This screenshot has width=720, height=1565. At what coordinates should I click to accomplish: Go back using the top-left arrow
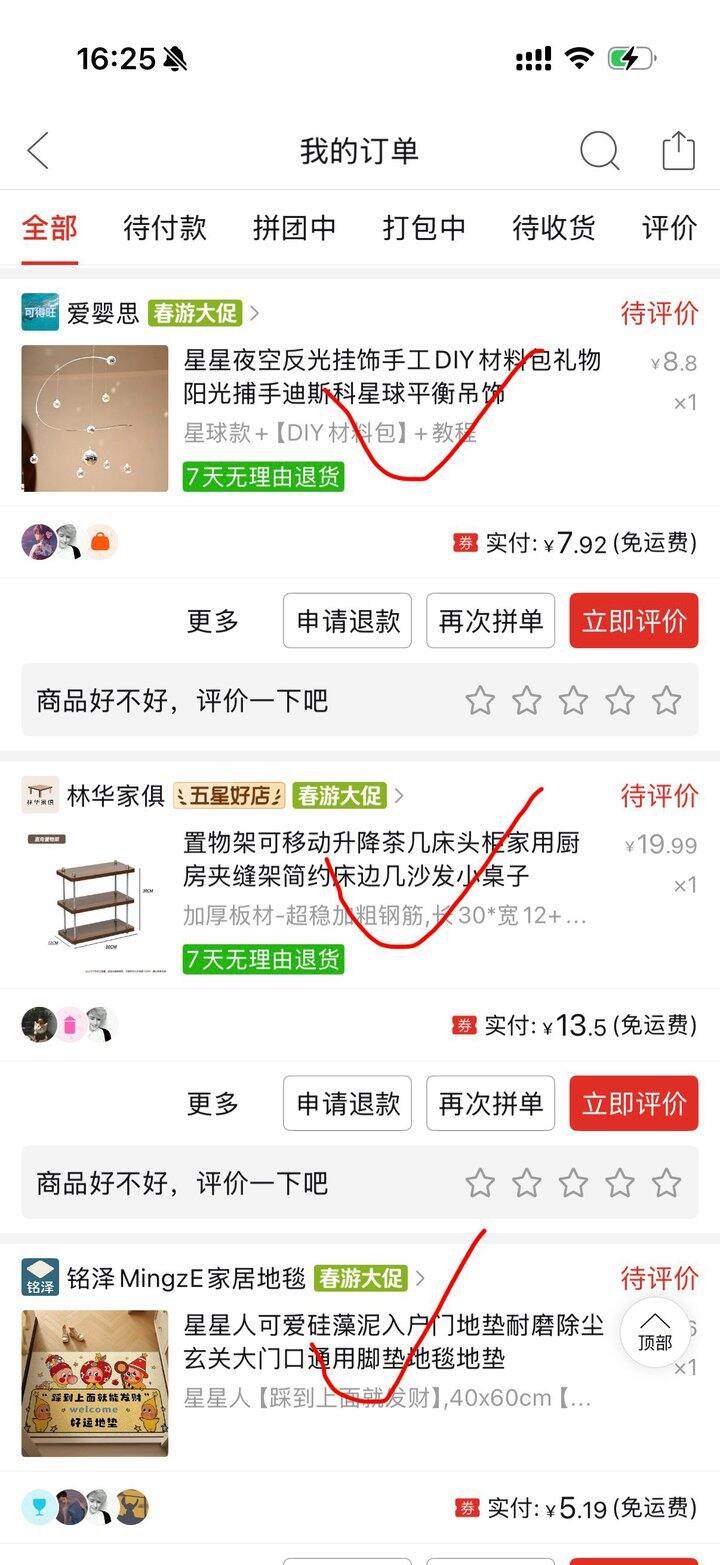(x=38, y=151)
